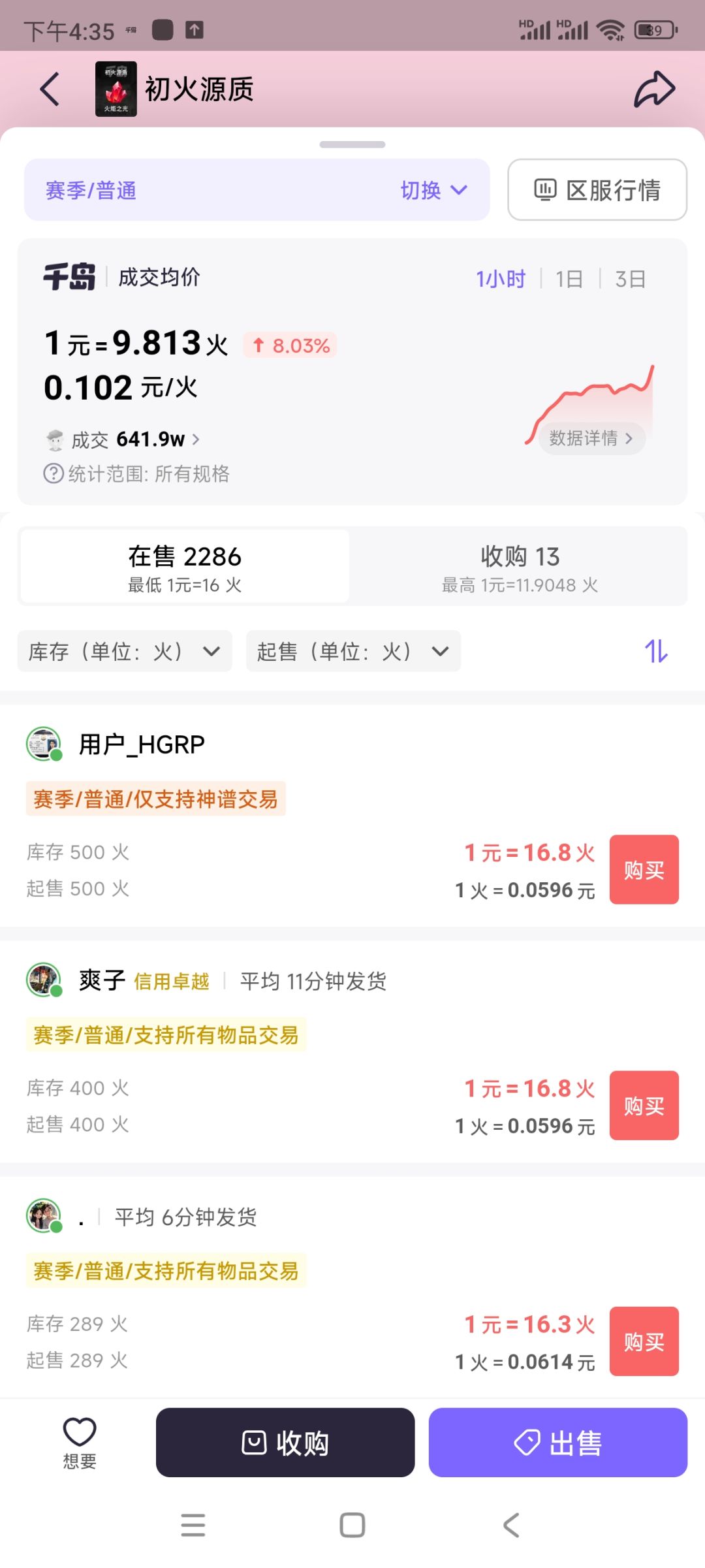Toggle the sort order arrows
The width and height of the screenshot is (705, 1568).
tap(656, 651)
